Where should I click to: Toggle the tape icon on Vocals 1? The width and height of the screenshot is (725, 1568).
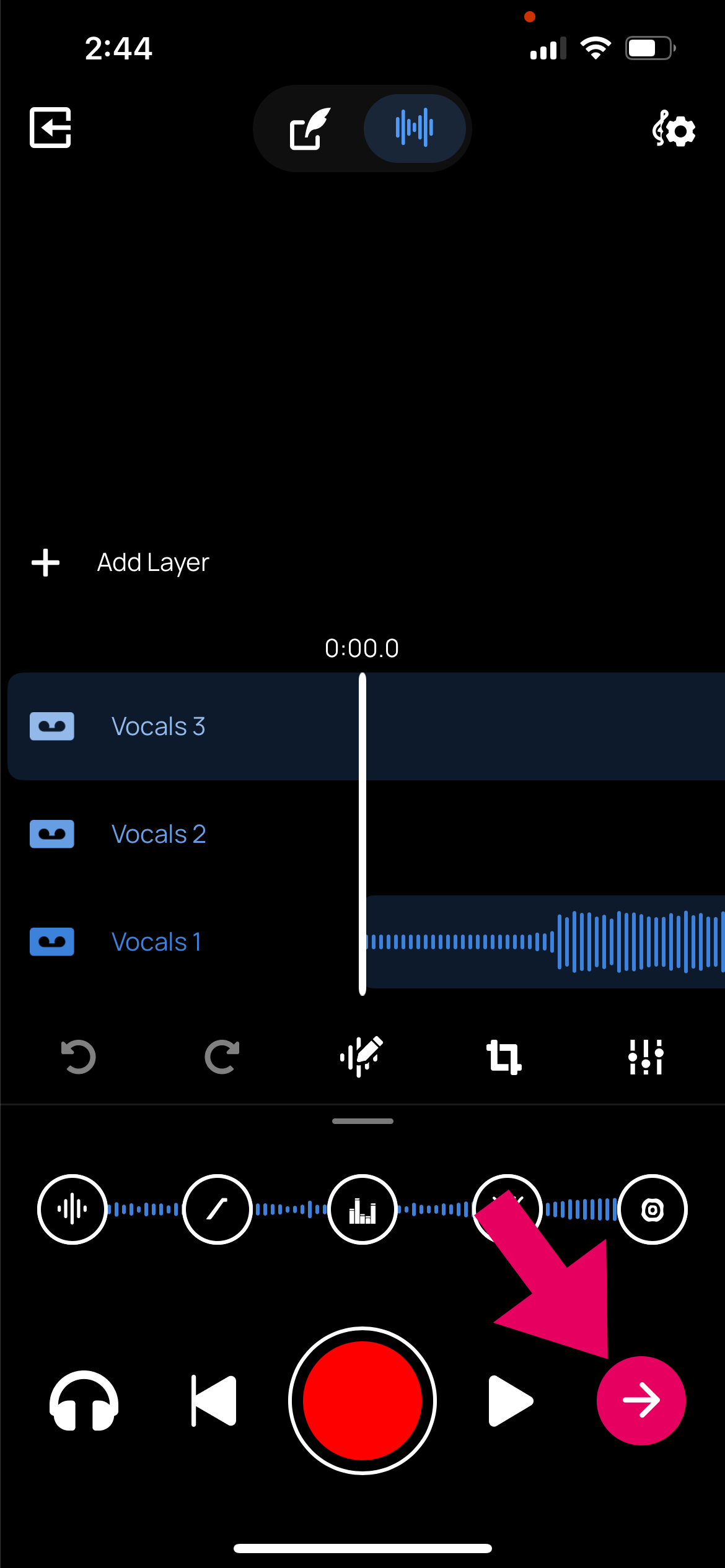[x=51, y=941]
